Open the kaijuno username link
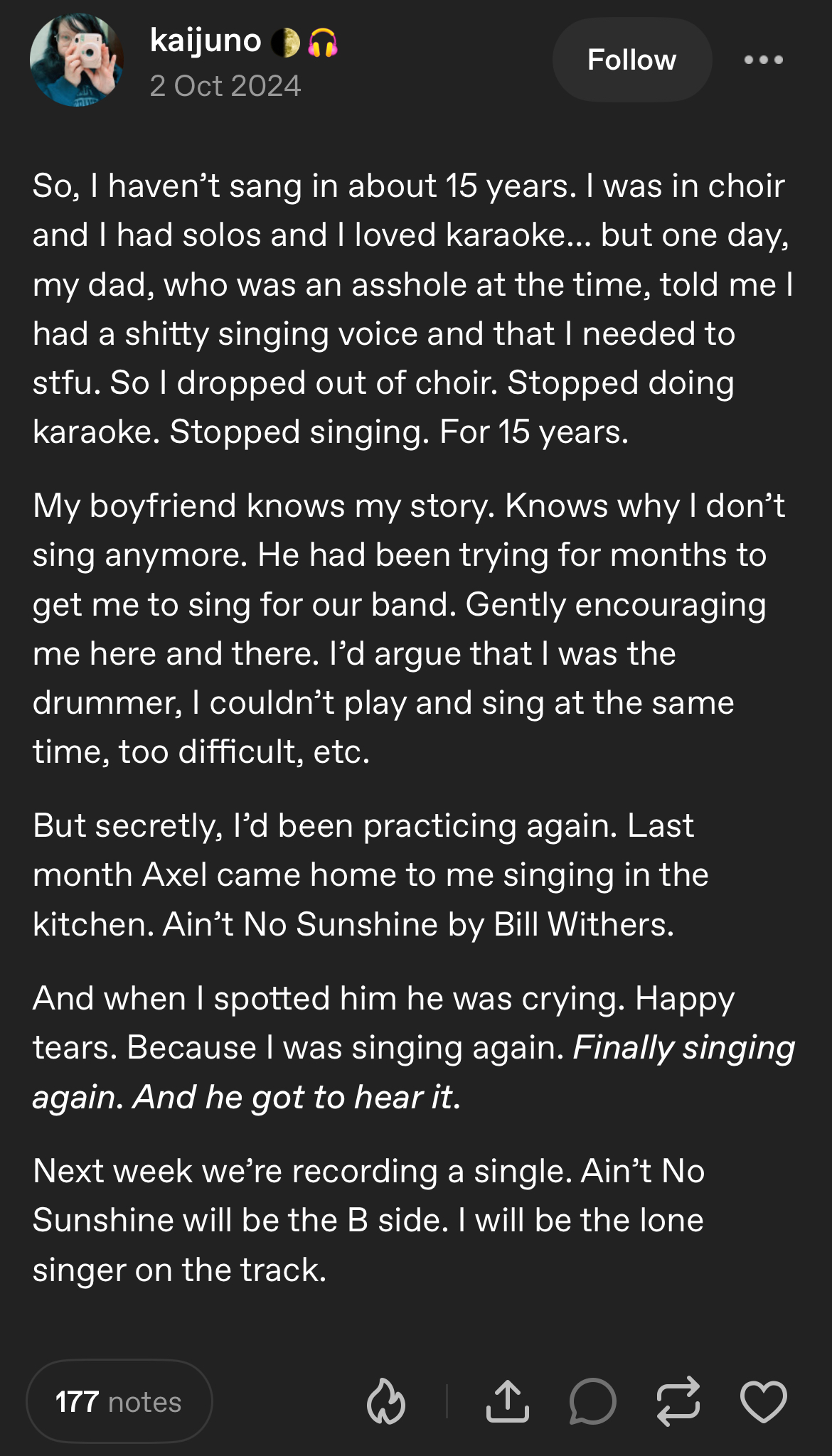 click(x=206, y=41)
